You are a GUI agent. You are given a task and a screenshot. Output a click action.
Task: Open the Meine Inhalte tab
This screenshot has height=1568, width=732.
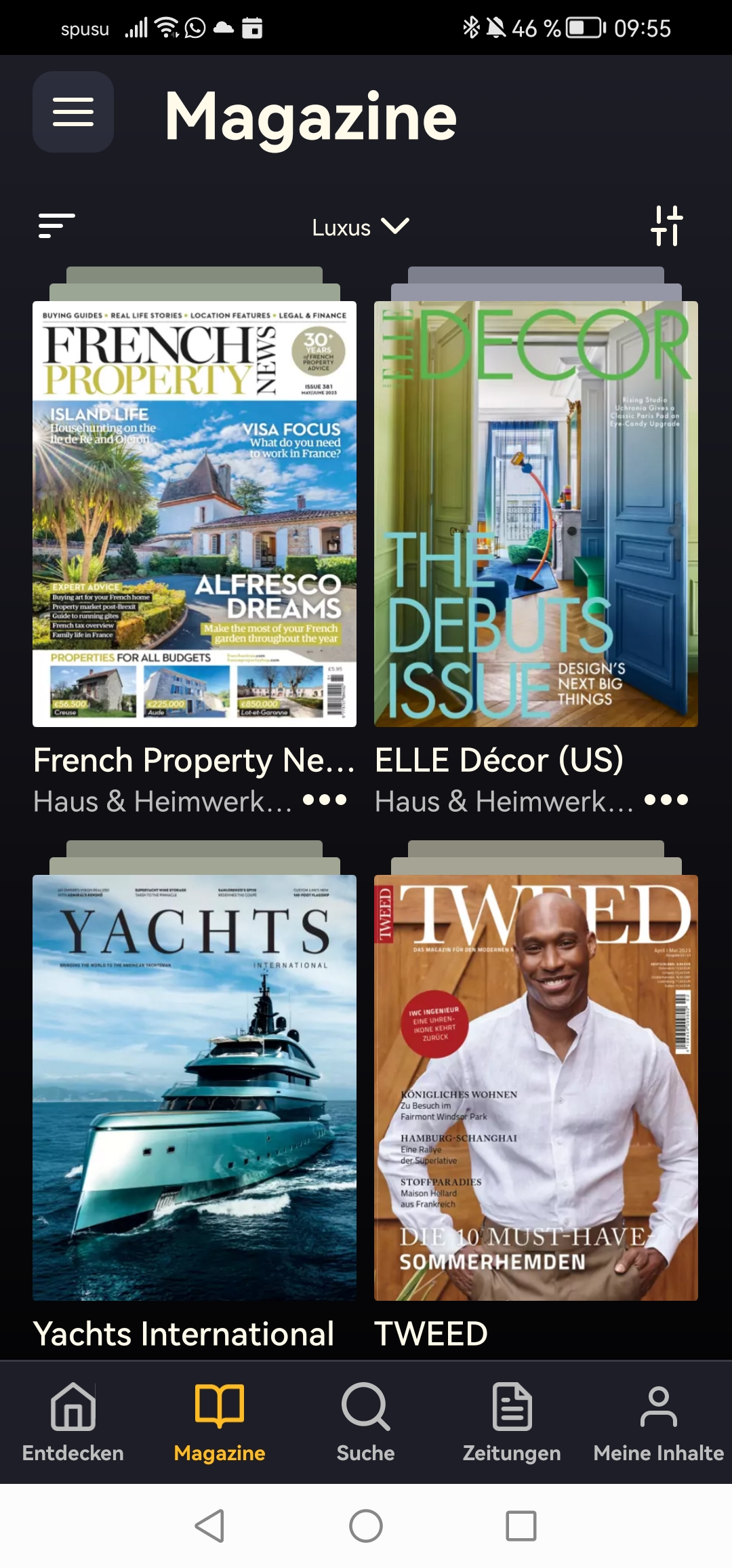pos(659,1423)
